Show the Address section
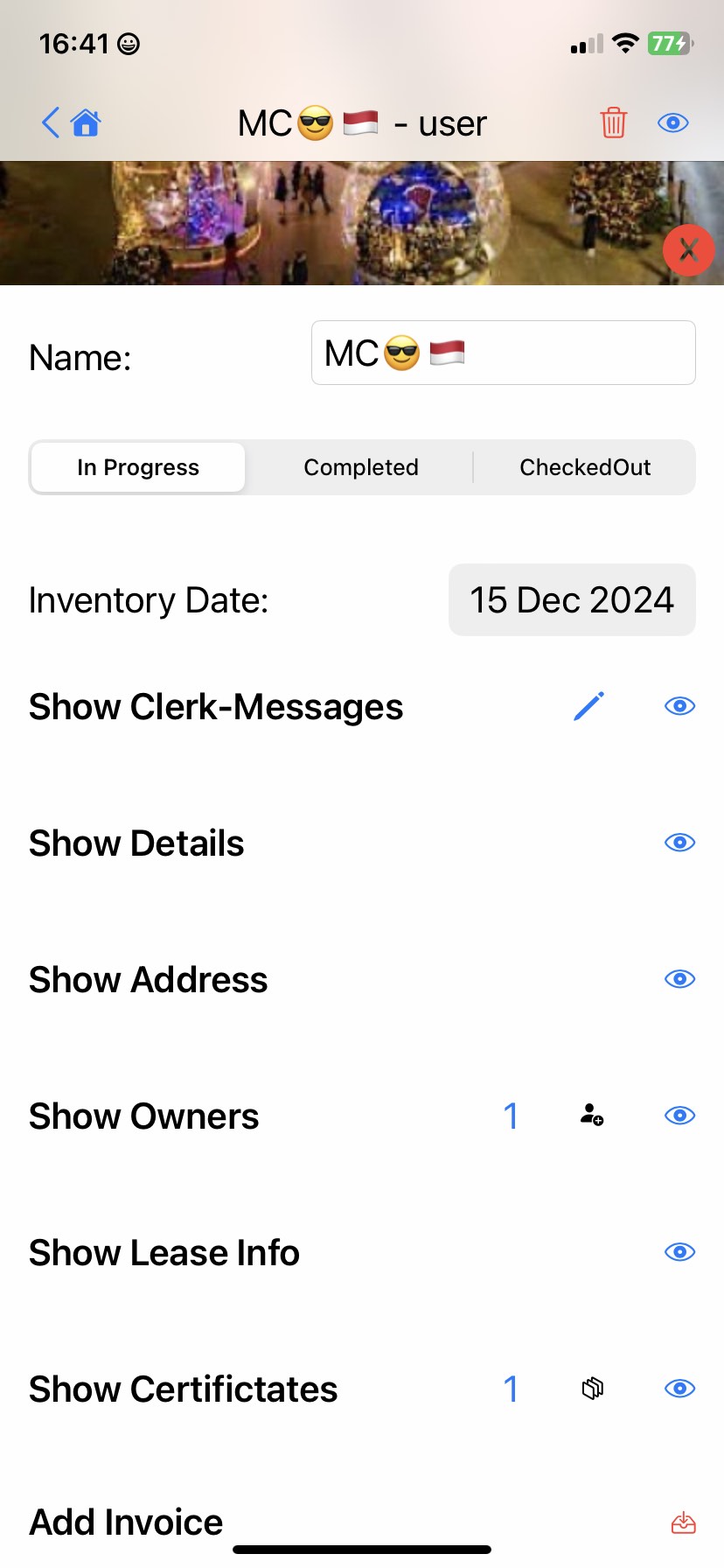The image size is (724, 1568). click(x=679, y=979)
